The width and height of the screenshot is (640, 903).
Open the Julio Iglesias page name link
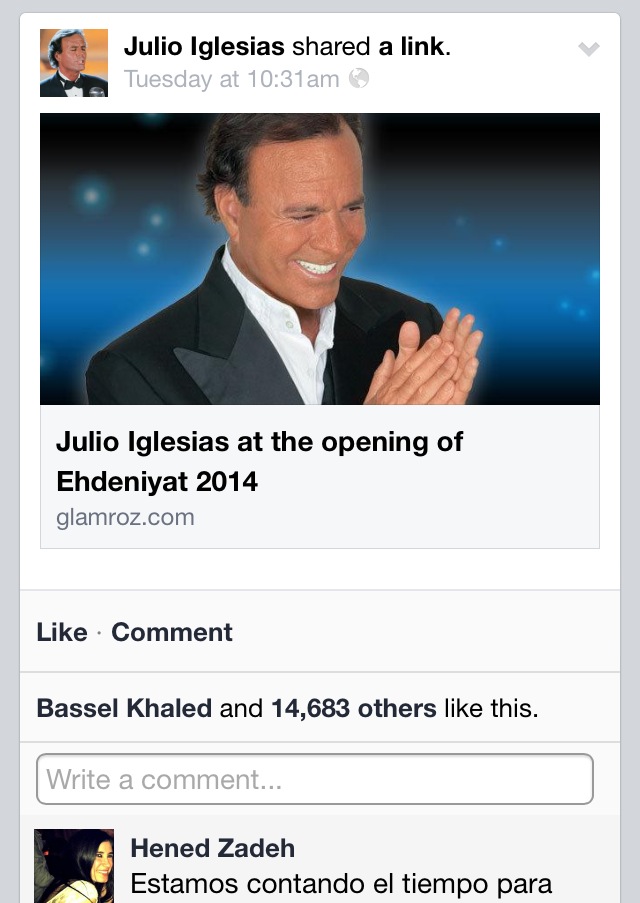204,46
